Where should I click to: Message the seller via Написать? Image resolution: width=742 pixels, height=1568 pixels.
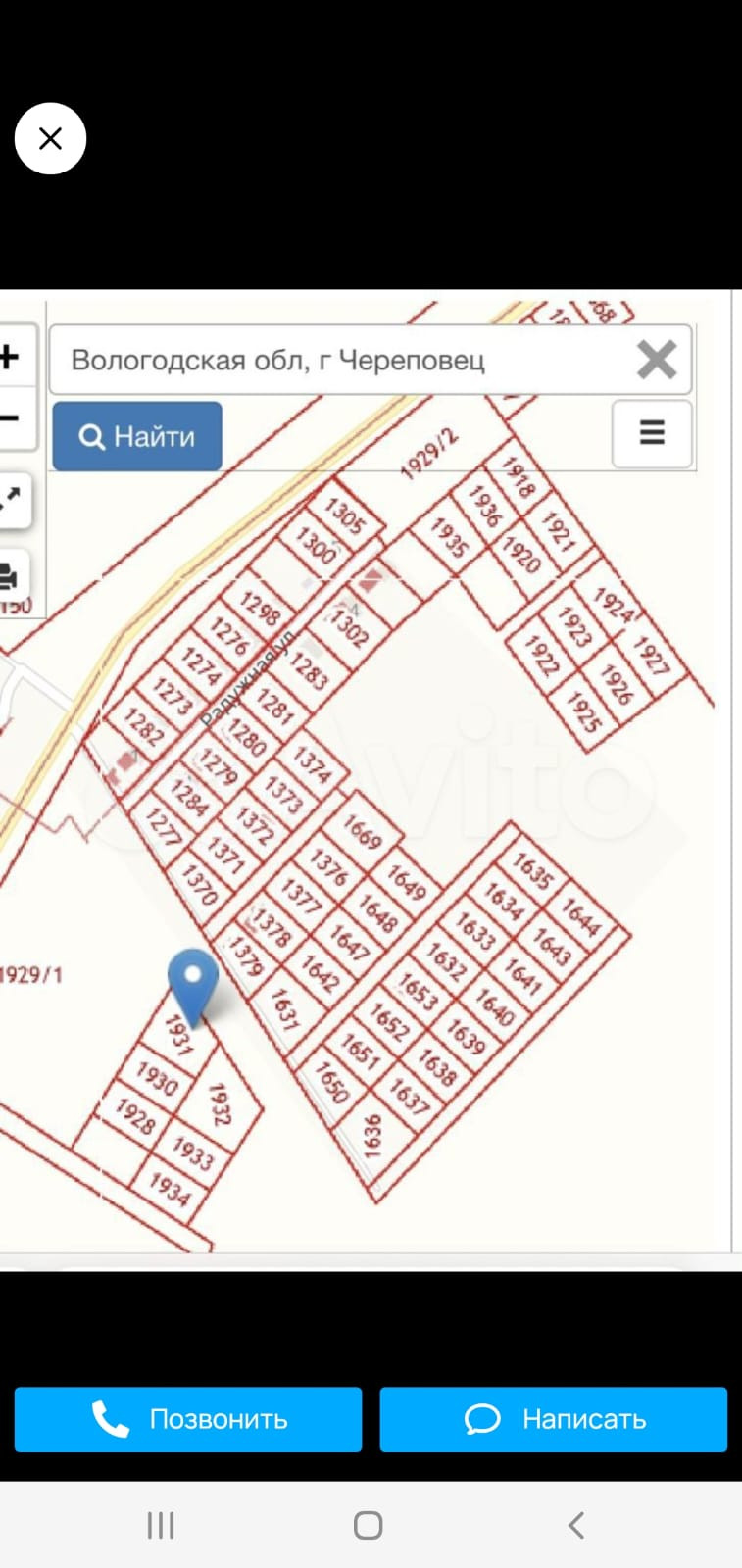553,1419
